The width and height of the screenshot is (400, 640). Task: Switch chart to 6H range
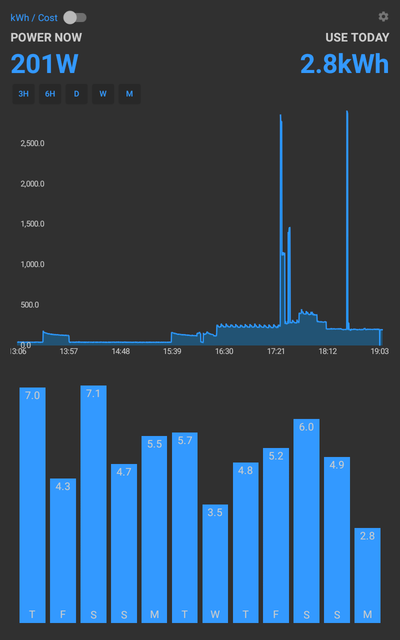tap(50, 94)
